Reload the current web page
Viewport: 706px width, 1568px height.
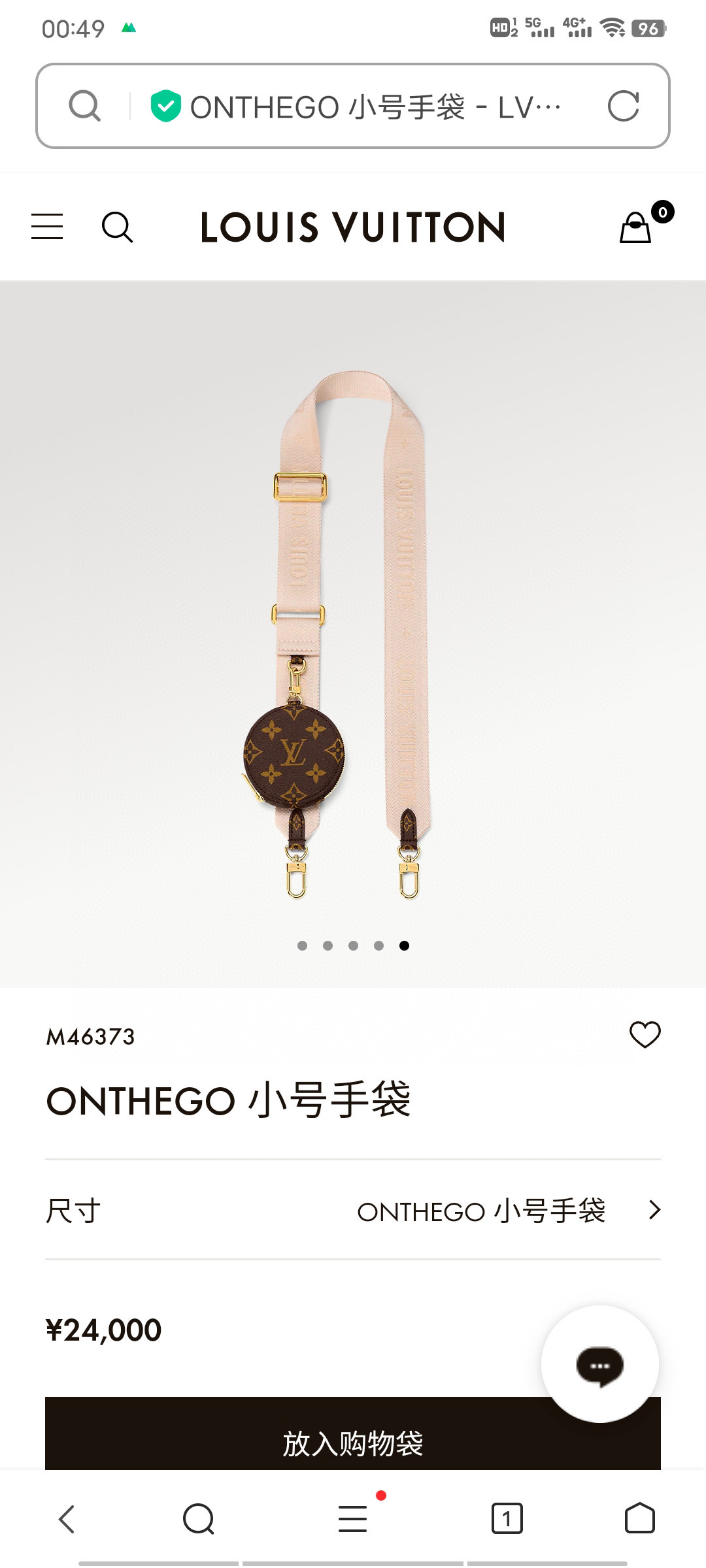click(623, 106)
